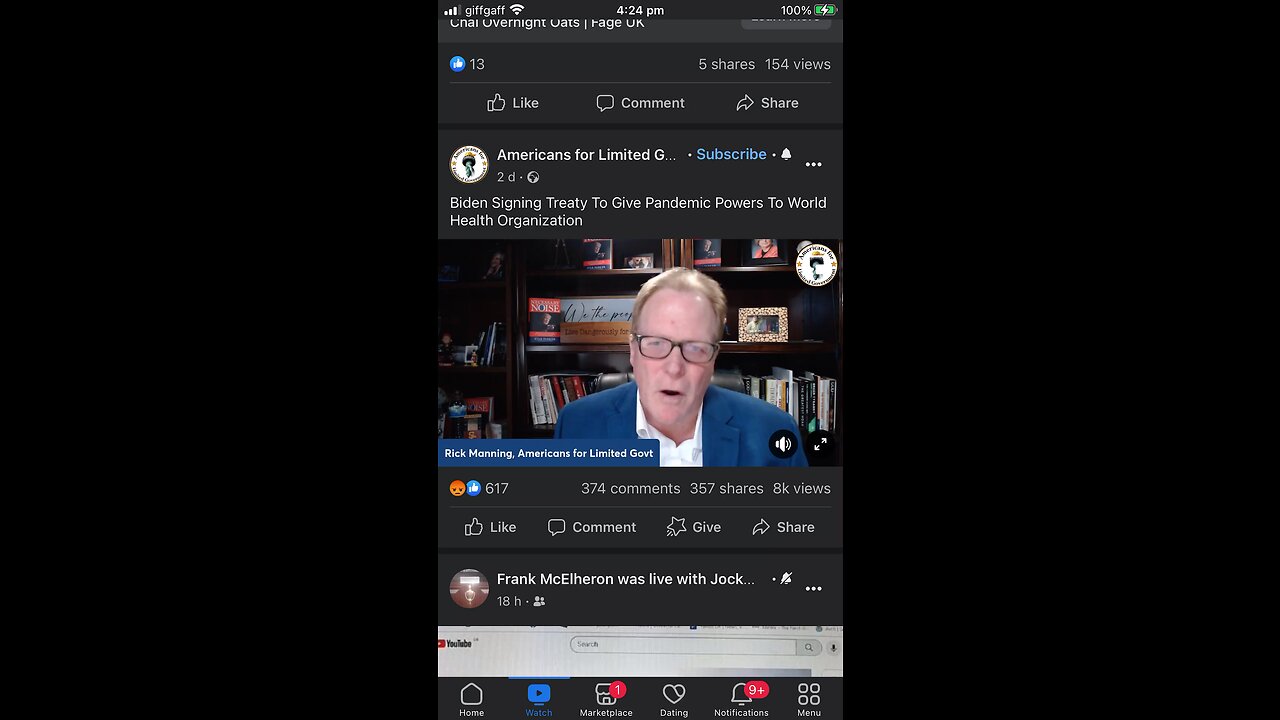Image resolution: width=1280 pixels, height=720 pixels.
Task: Open overflow menu on Americans for Limited post
Action: tap(813, 164)
